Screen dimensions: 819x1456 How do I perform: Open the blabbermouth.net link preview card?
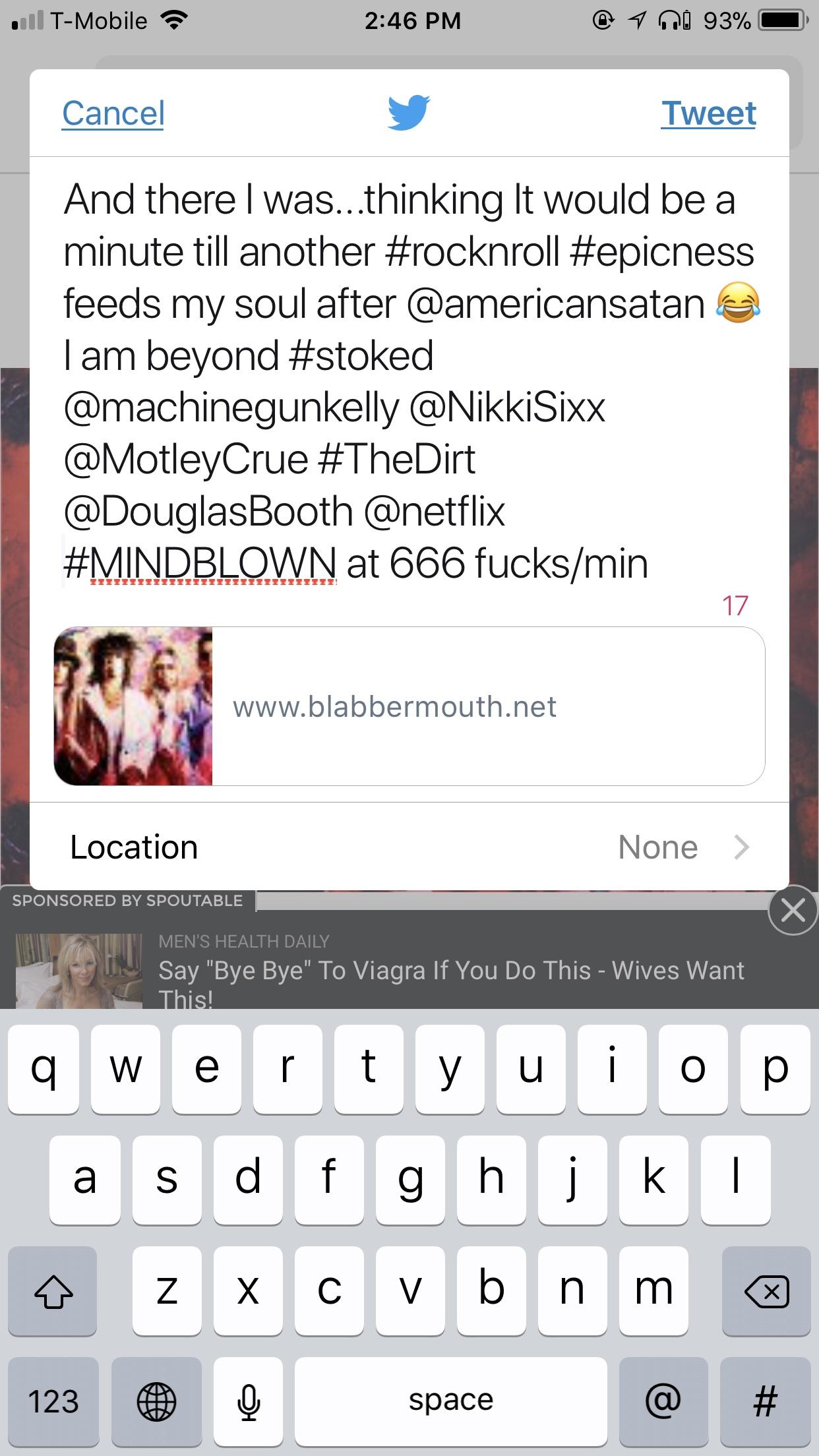[x=409, y=706]
